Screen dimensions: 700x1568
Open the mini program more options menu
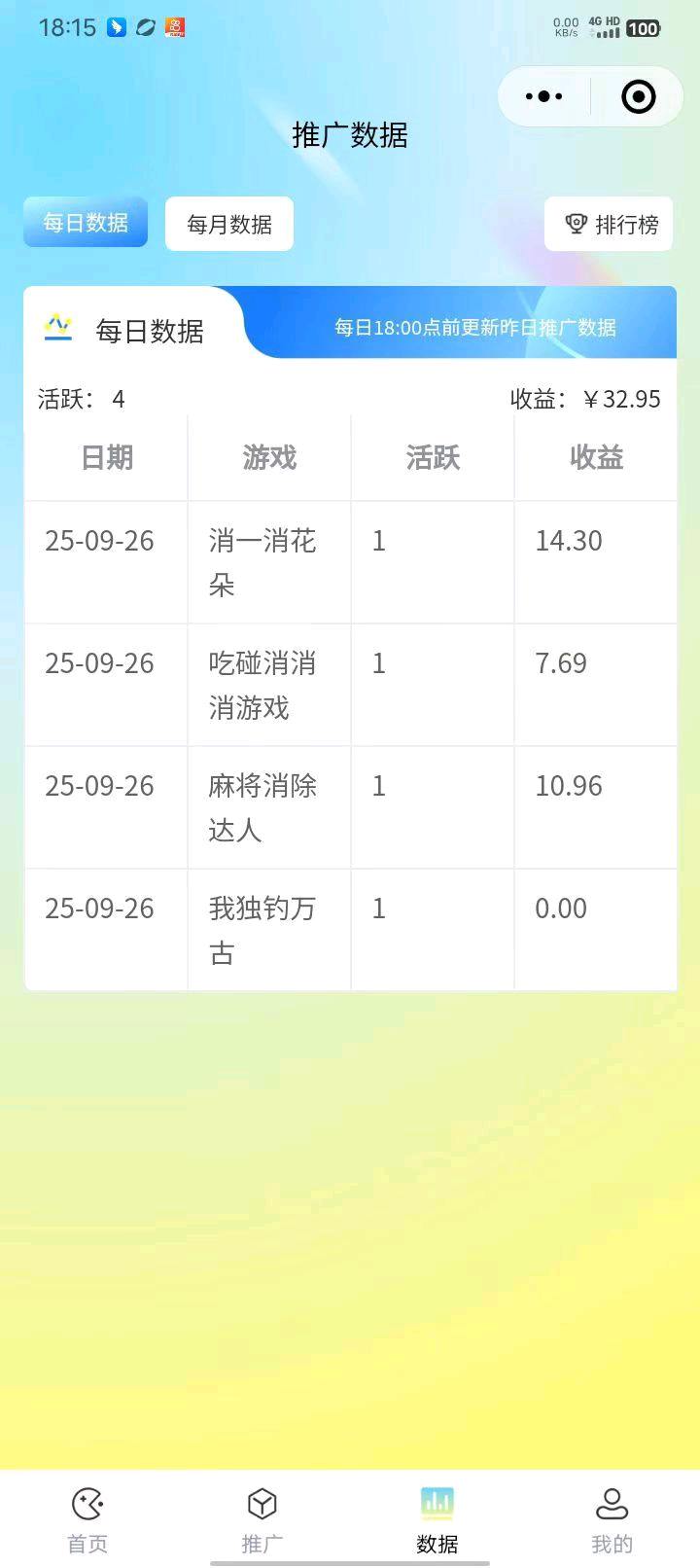(x=543, y=96)
